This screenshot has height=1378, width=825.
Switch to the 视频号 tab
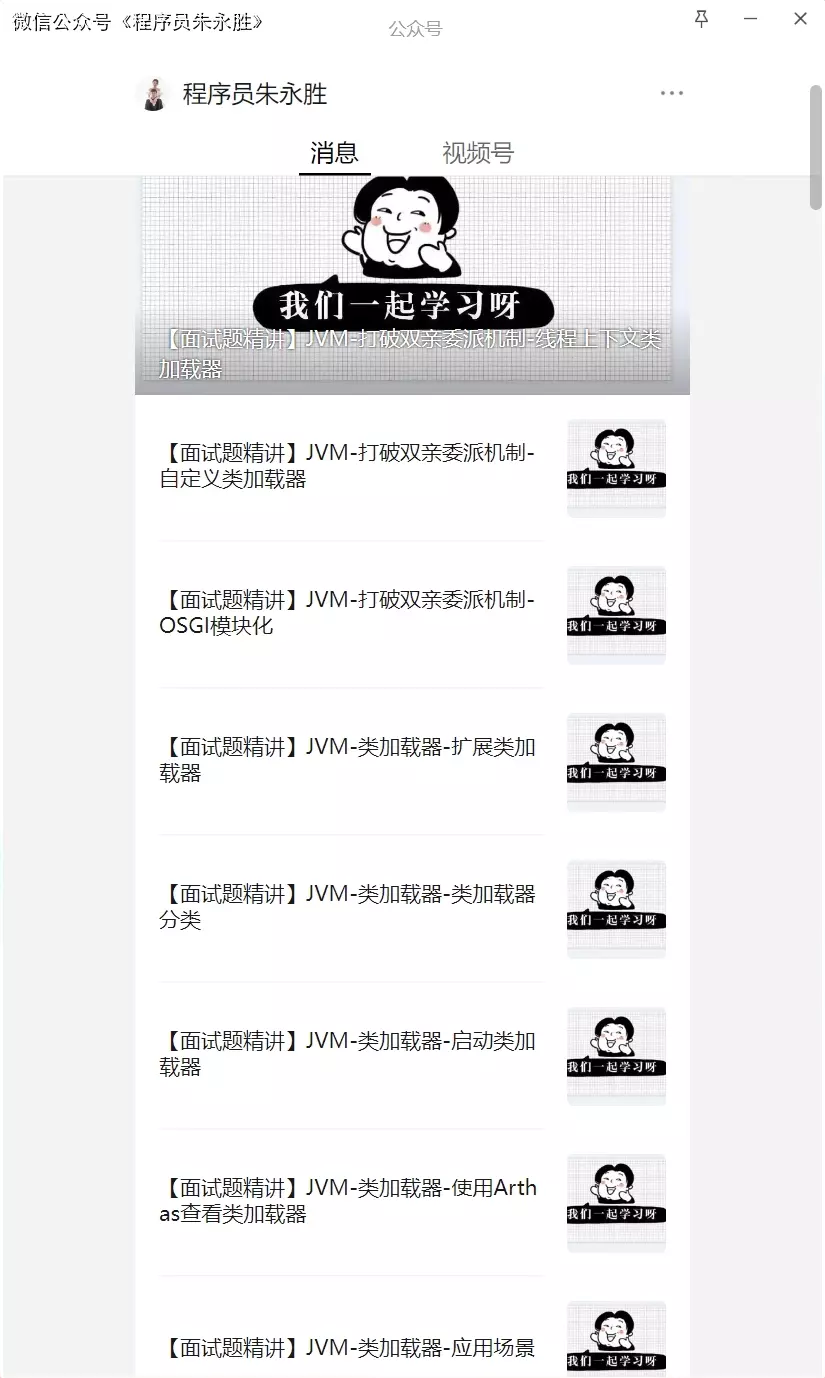pyautogui.click(x=477, y=153)
